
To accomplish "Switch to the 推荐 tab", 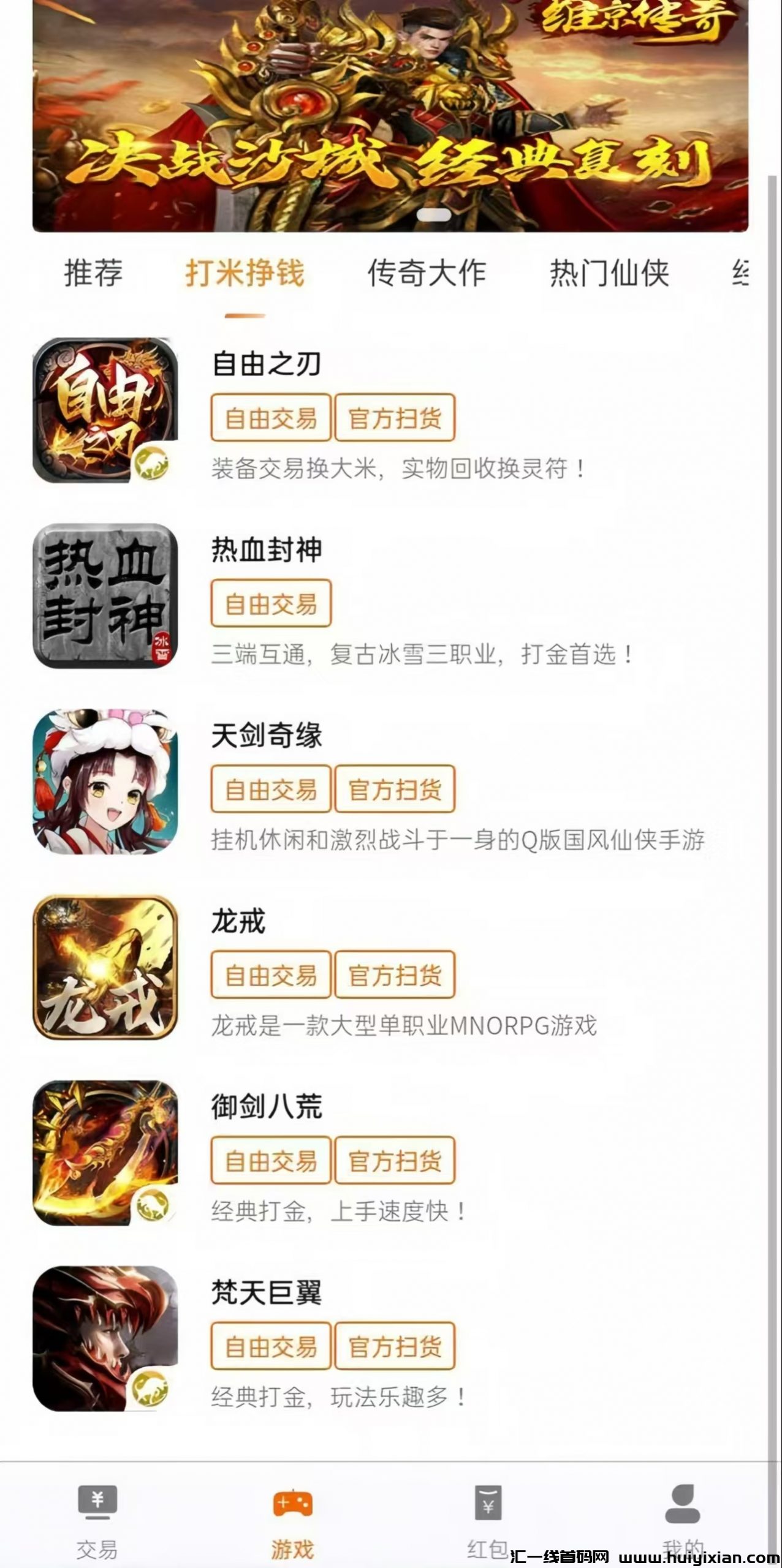I will (x=94, y=273).
